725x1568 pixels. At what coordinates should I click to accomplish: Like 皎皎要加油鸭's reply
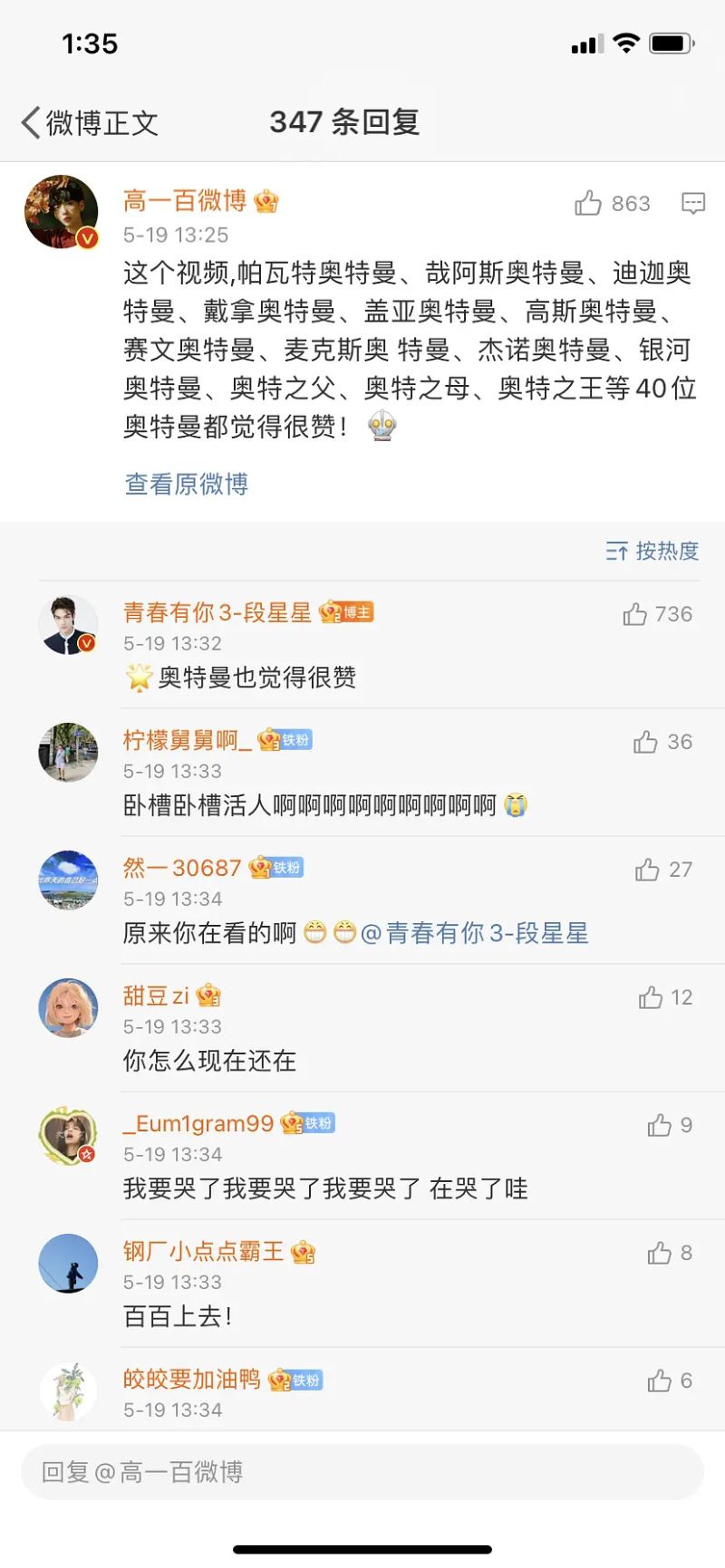(659, 1381)
